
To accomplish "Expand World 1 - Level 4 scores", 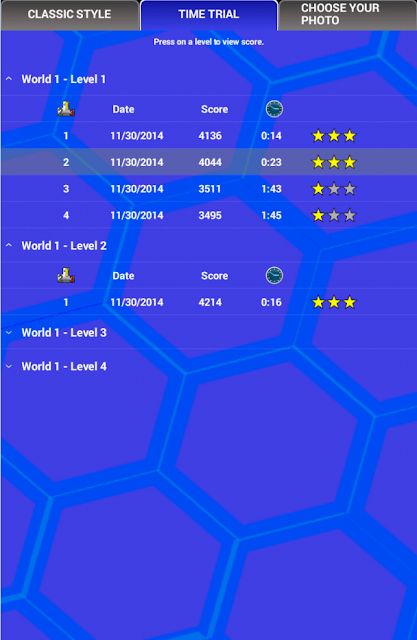I will tap(208, 367).
